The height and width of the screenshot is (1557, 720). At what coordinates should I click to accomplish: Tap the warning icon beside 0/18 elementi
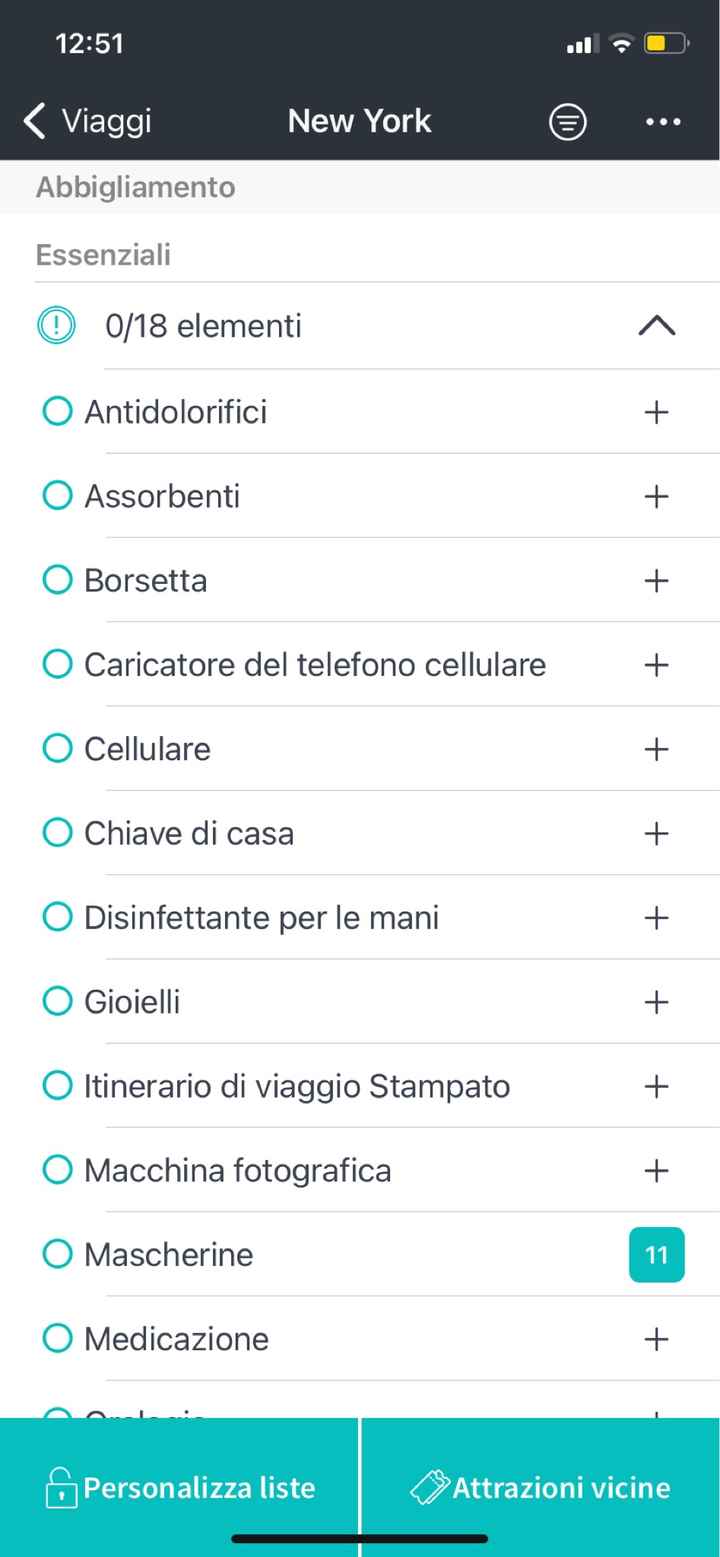coord(57,325)
